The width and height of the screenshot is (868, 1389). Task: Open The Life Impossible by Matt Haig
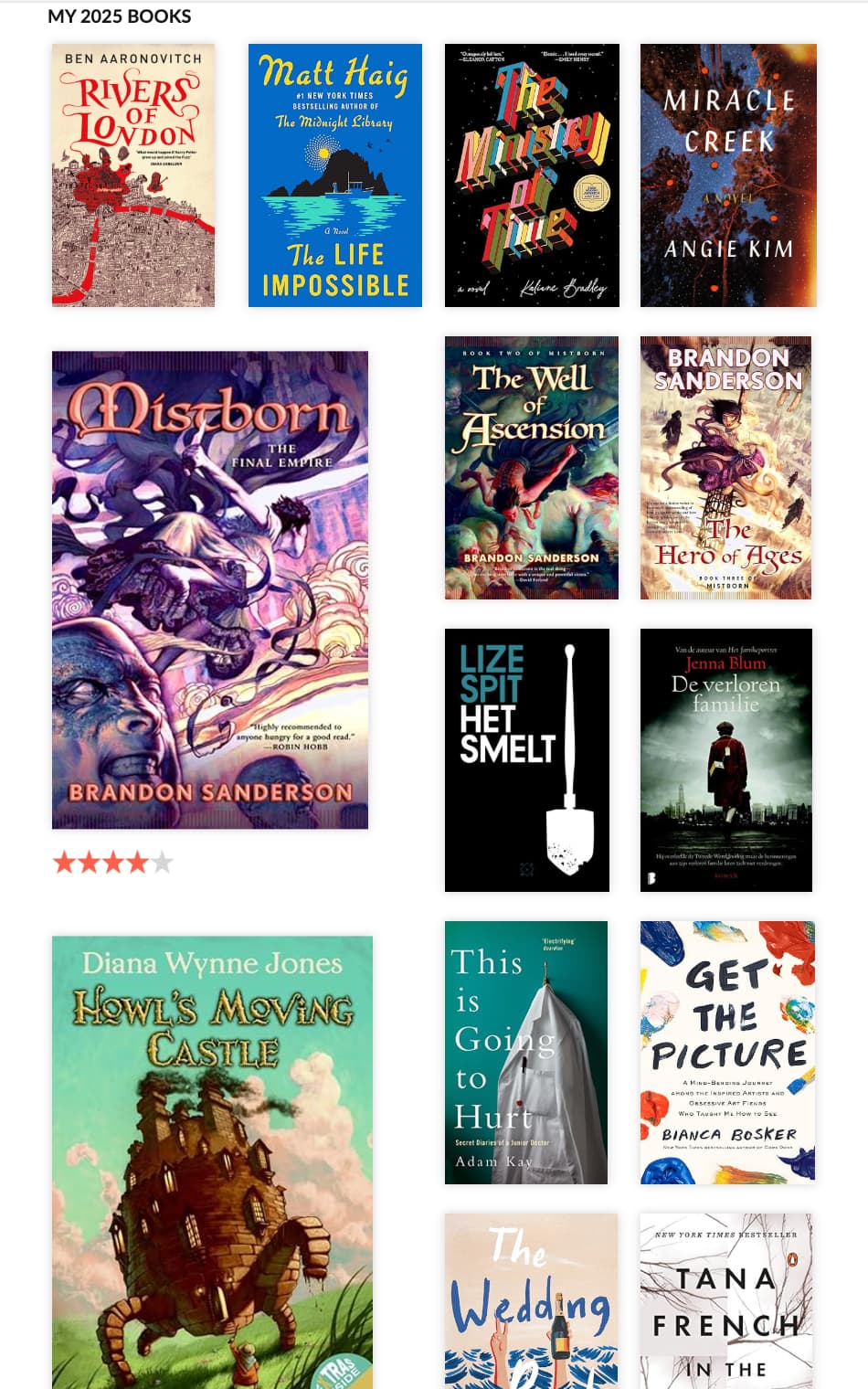334,175
